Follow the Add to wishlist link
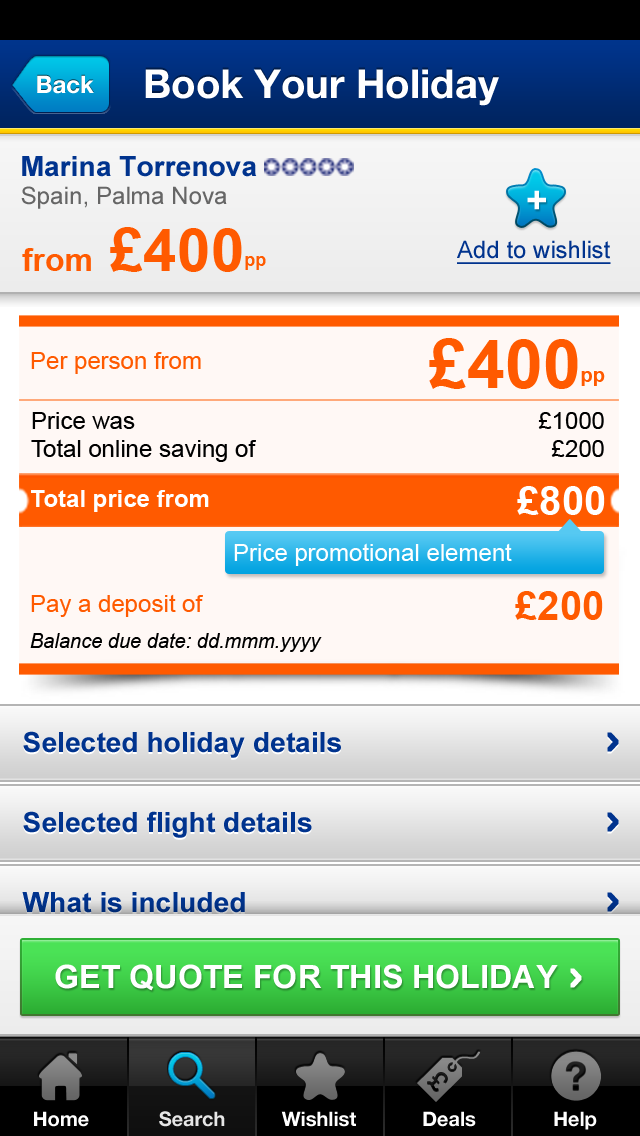The width and height of the screenshot is (640, 1136). coord(533,250)
